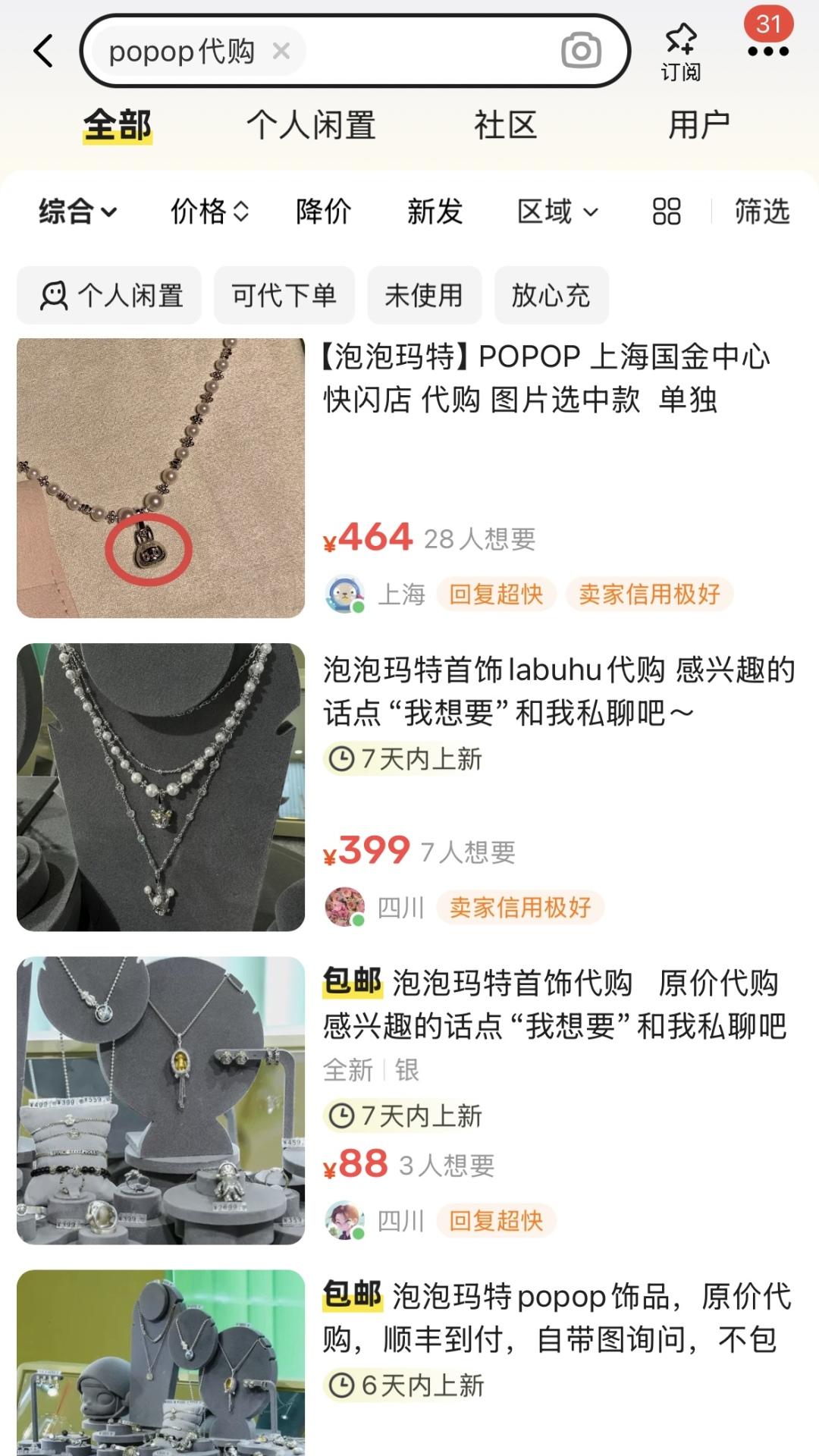Expand the 区域 region dropdown

click(557, 212)
